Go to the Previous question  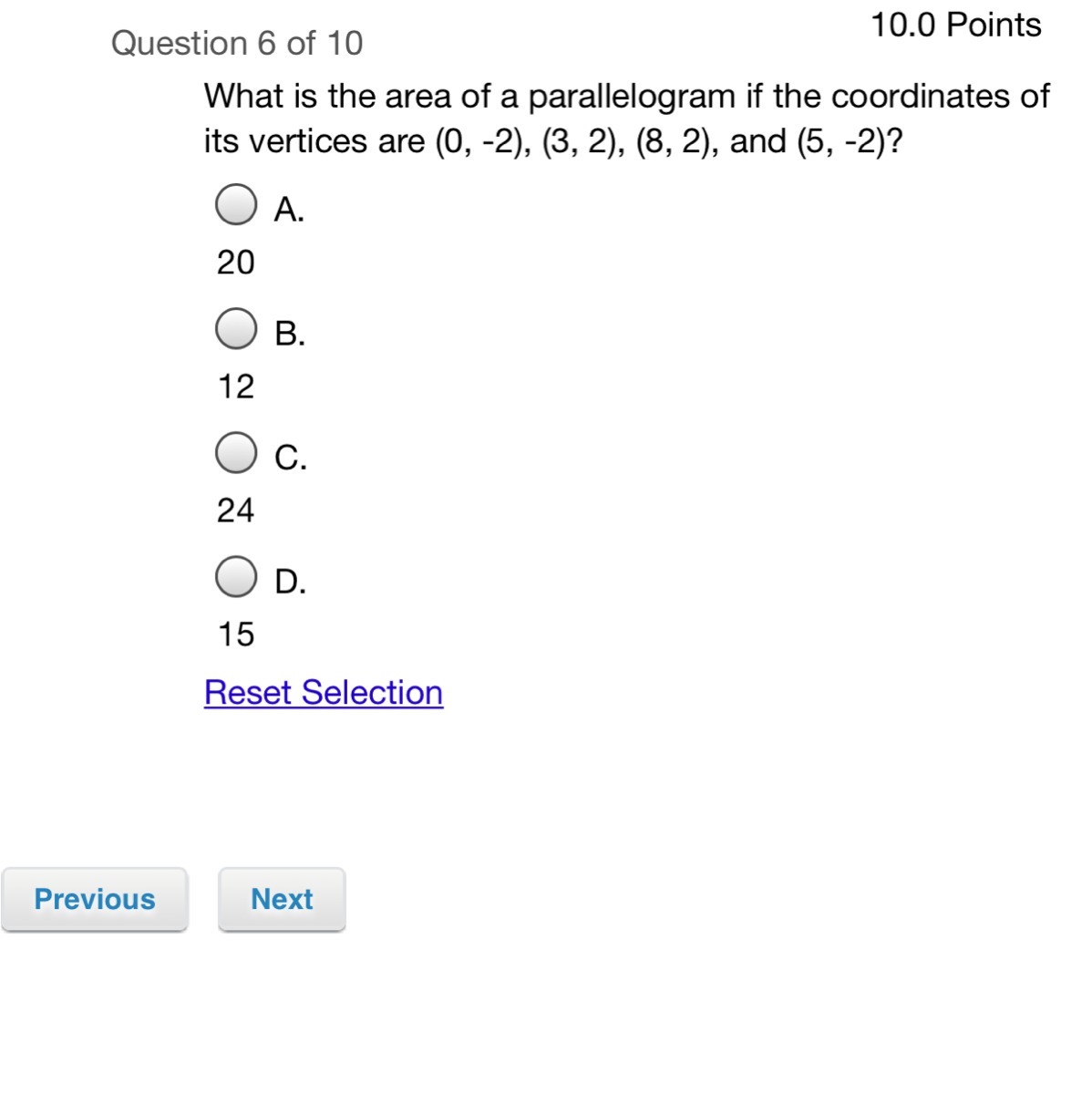(x=95, y=900)
